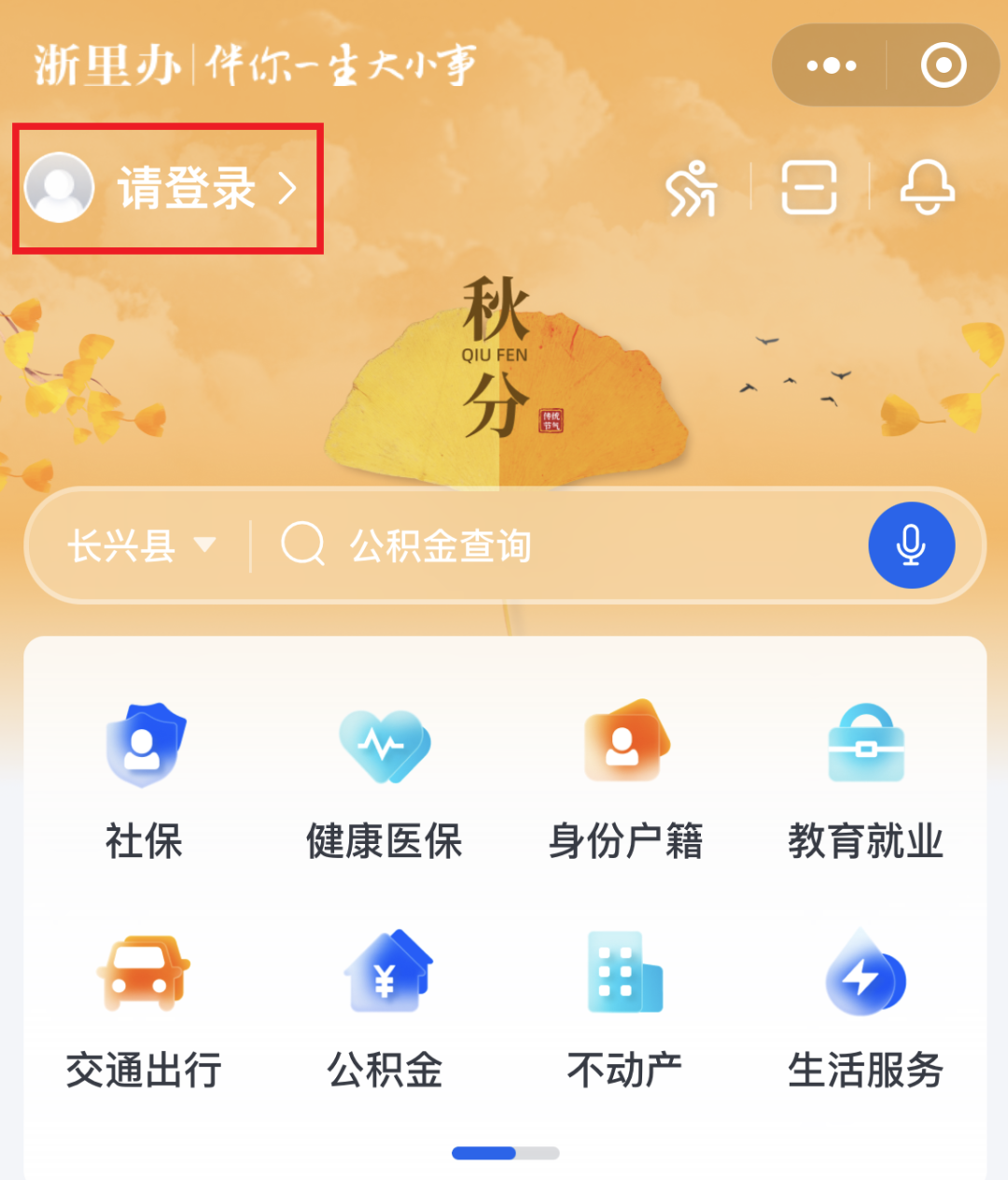Open 生活服务 category
This screenshot has width=1008, height=1180.
pos(865,1010)
